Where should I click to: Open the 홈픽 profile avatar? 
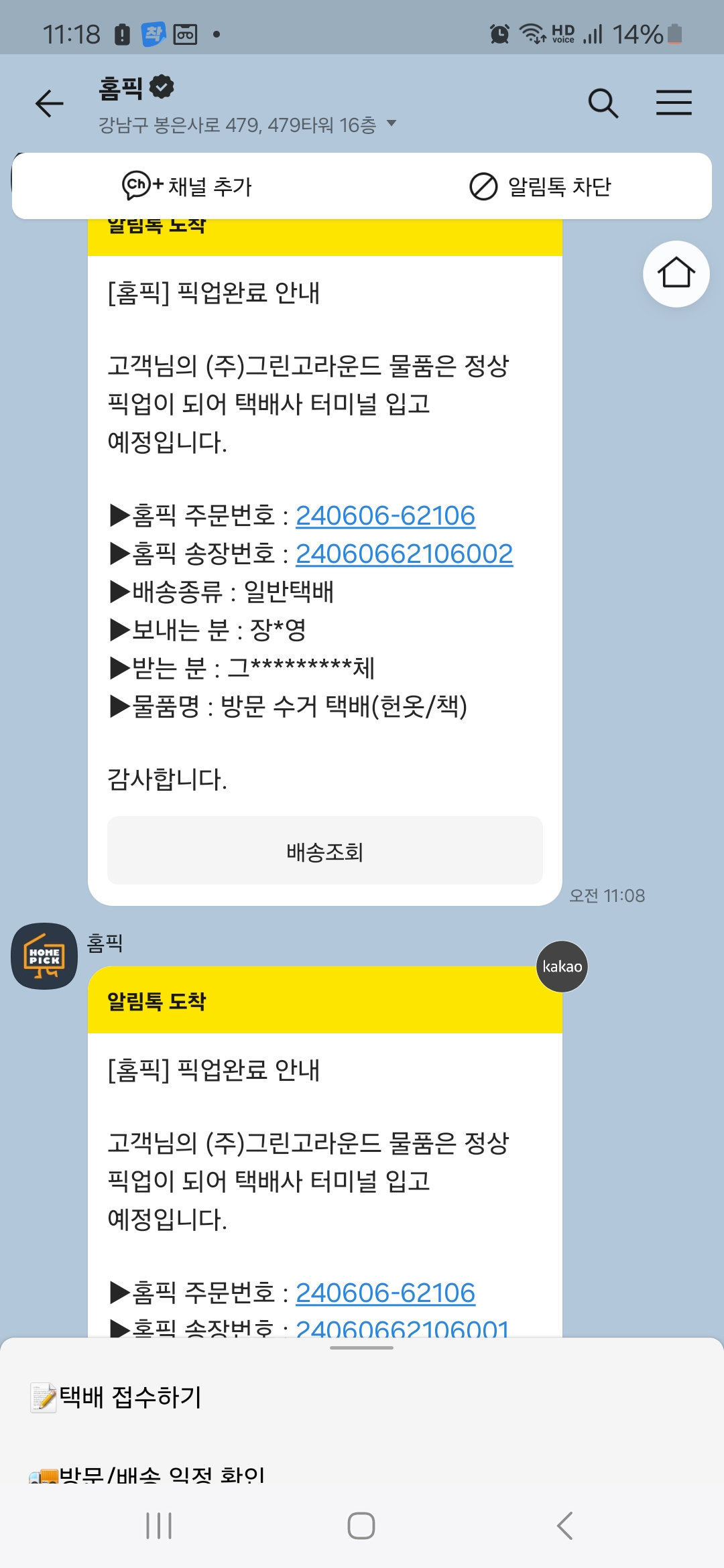point(44,956)
